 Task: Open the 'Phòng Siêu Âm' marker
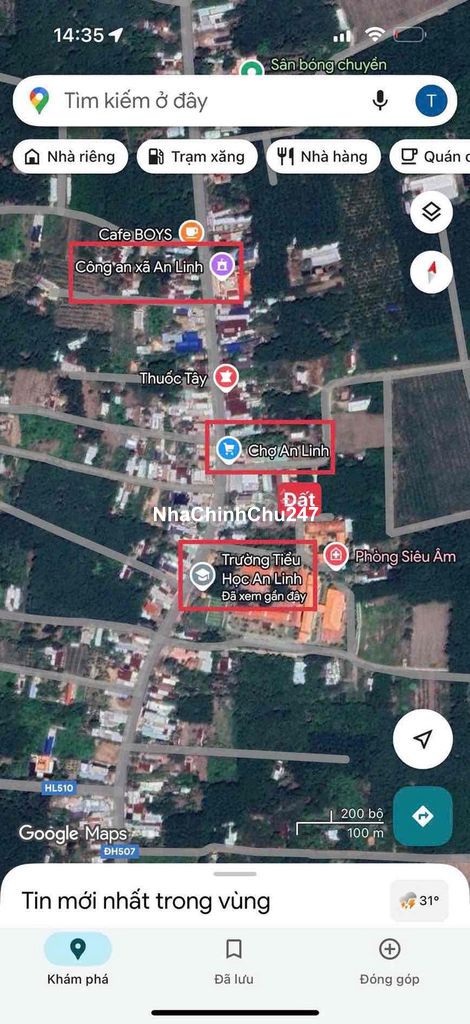tap(336, 556)
